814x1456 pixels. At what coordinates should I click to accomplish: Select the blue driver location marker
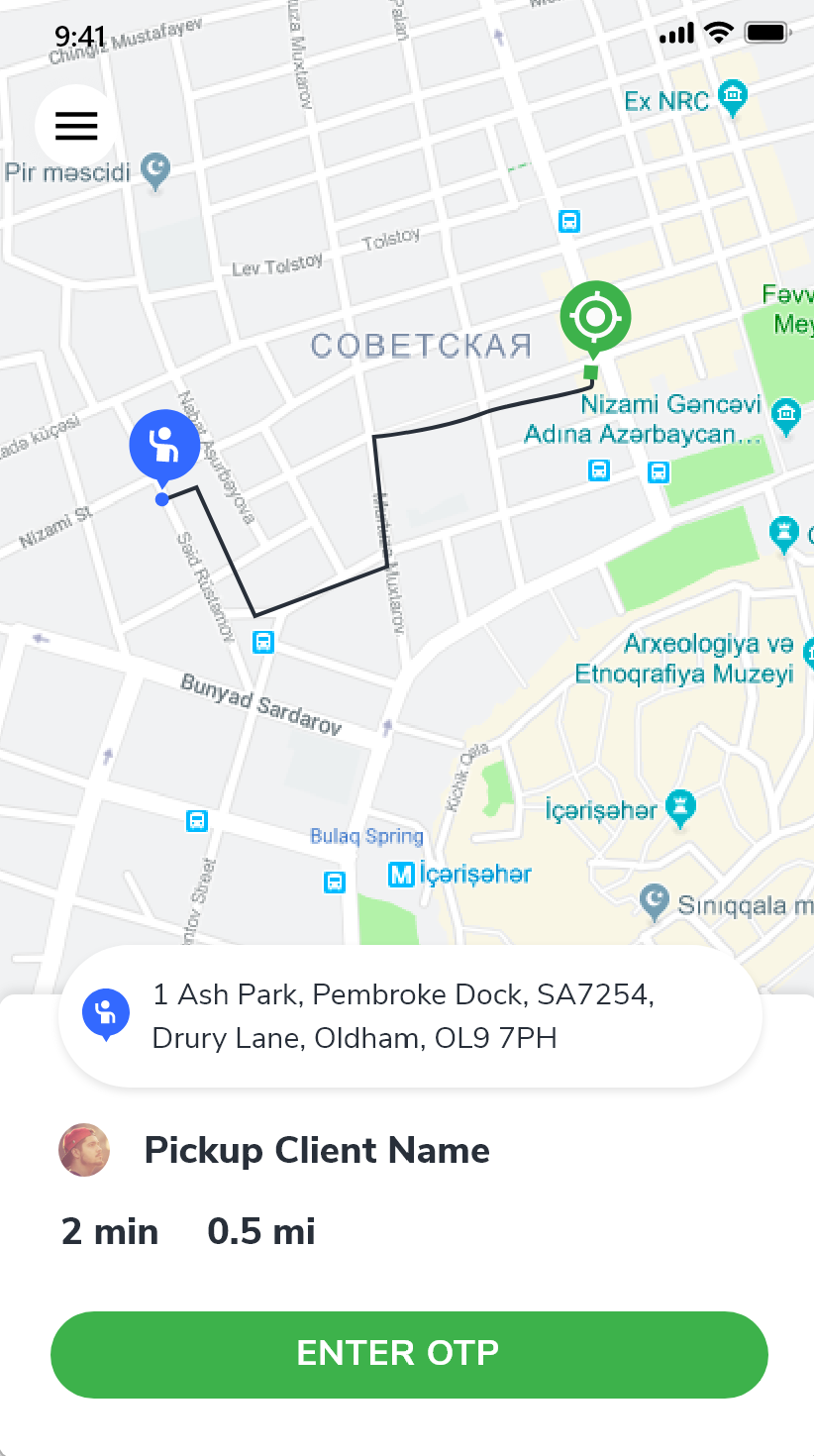(164, 446)
